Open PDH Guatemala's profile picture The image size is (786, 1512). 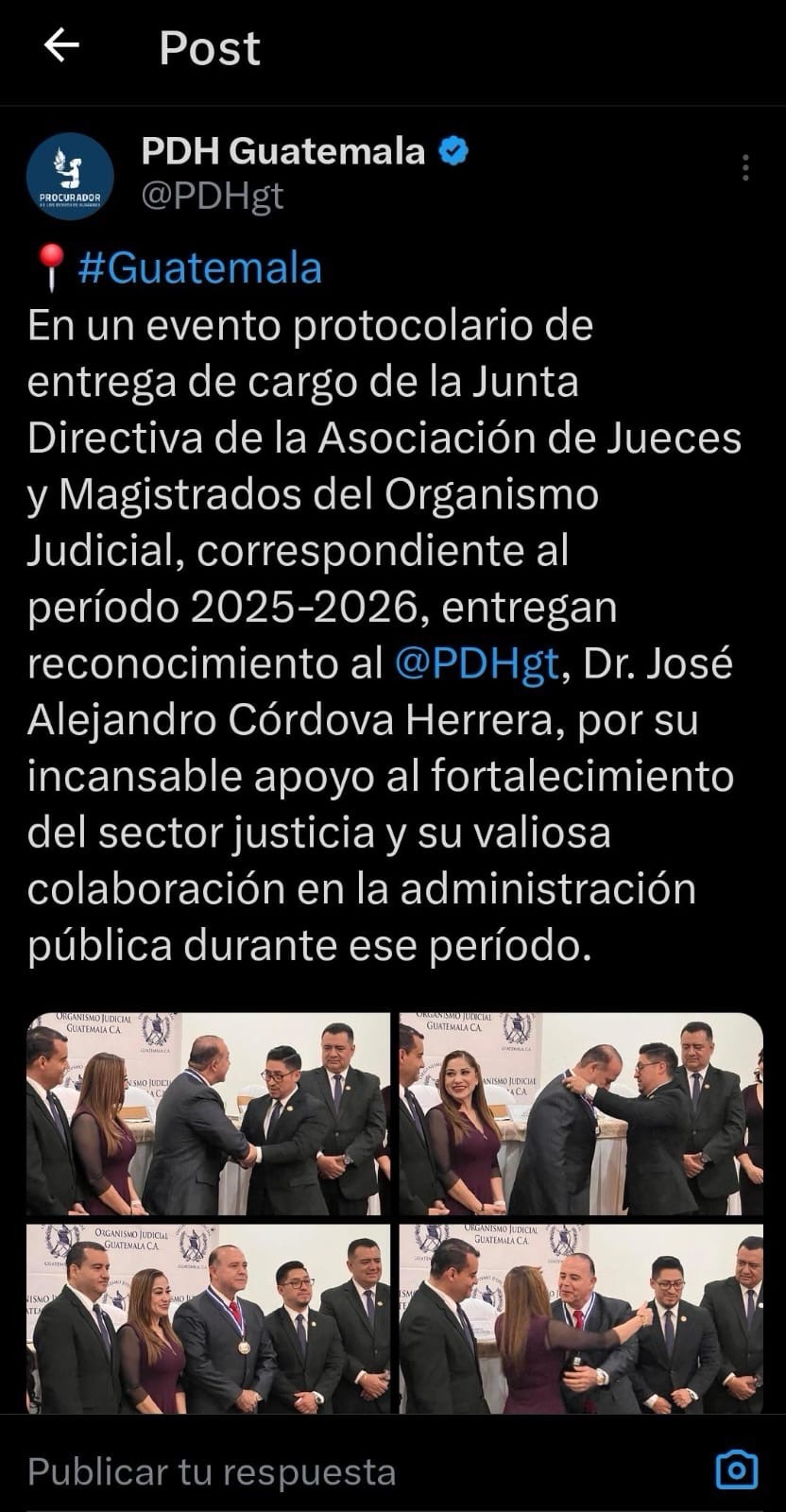tap(69, 176)
